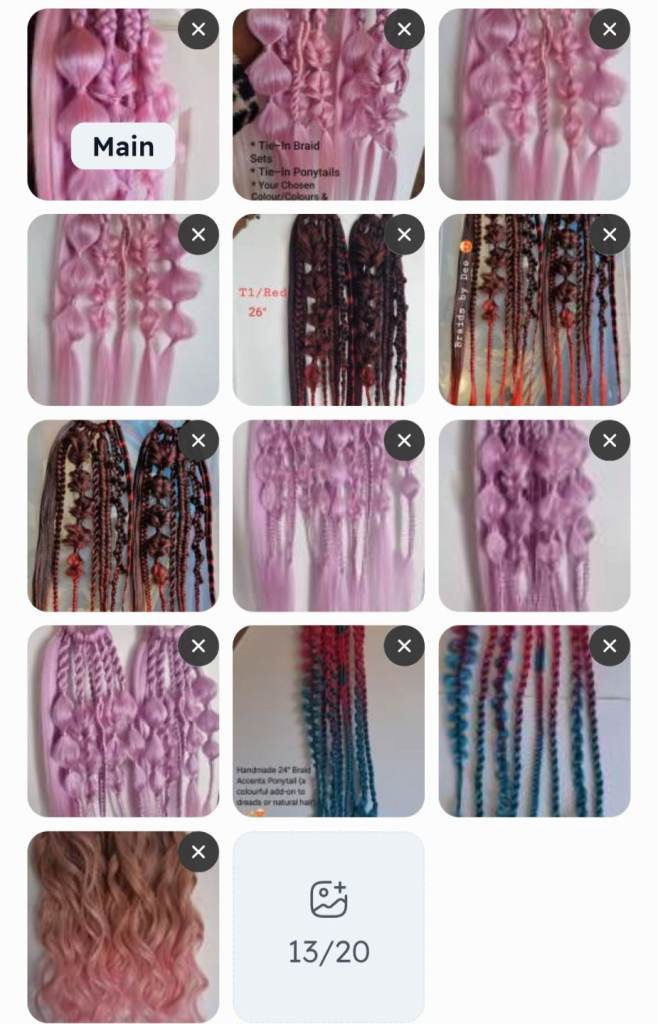
Task: Delete the photo labeled T1/Red 26"
Action: (404, 235)
